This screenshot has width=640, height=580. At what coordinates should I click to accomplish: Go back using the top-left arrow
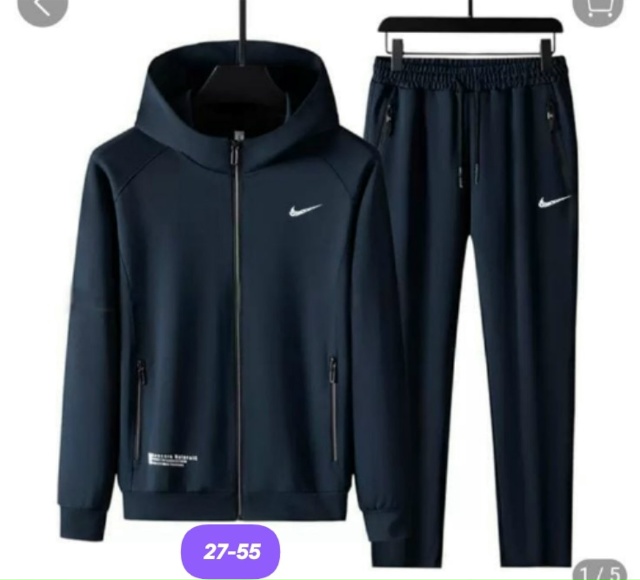coord(40,7)
